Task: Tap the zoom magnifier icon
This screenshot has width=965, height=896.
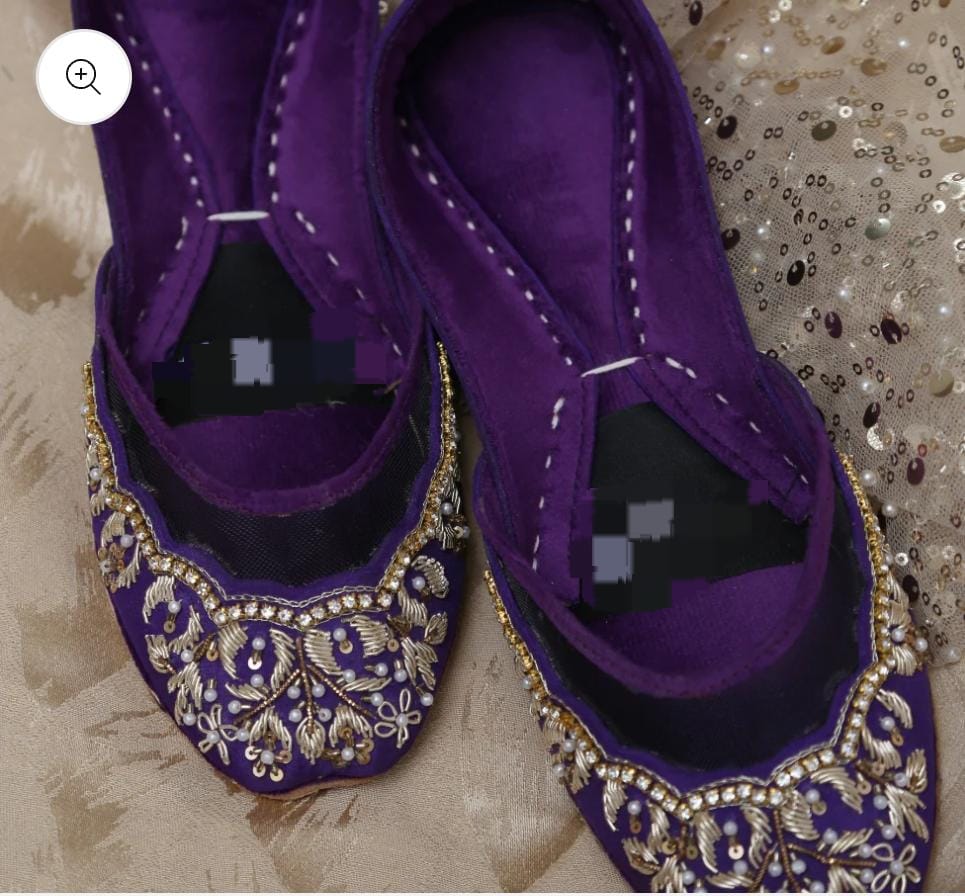Action: pos(84,78)
